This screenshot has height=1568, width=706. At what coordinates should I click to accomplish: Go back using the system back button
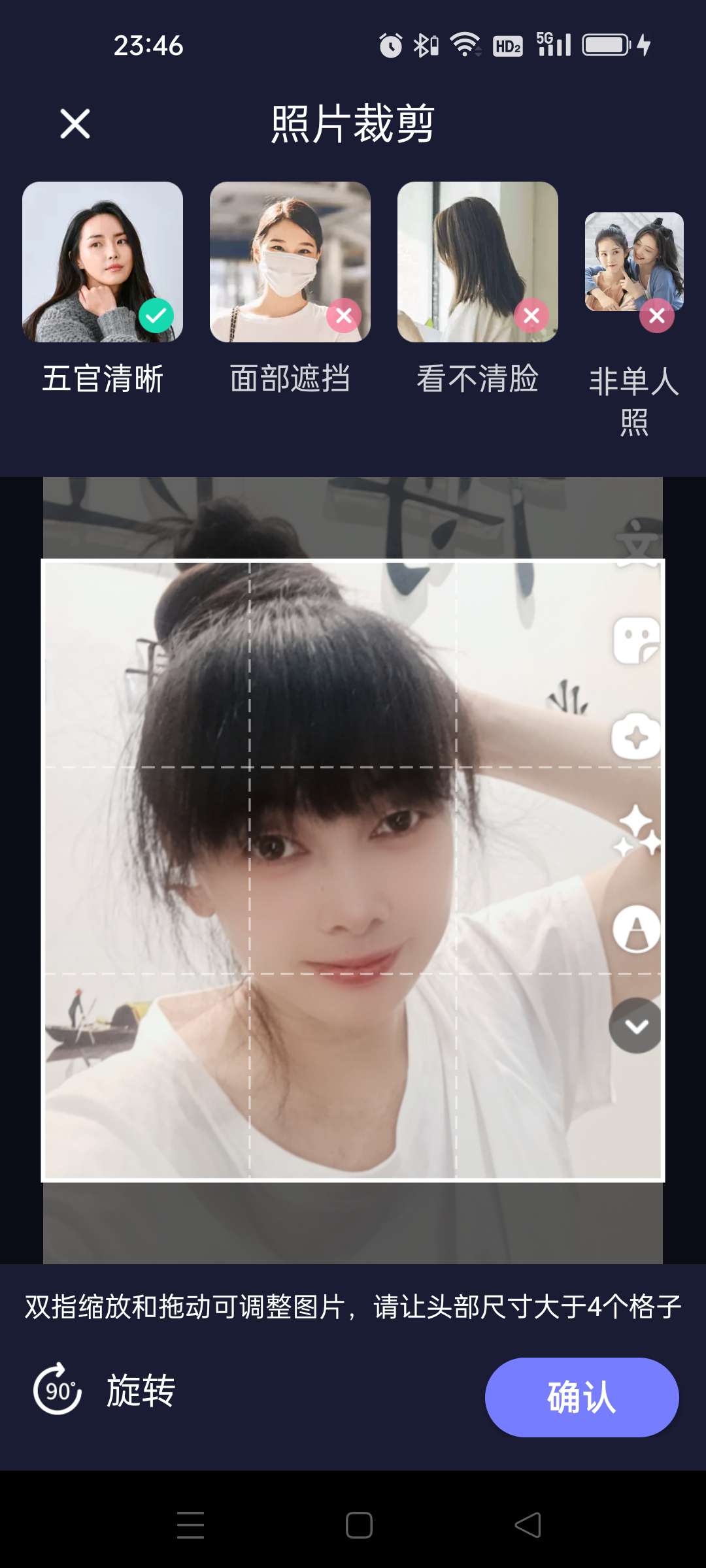pos(528,1526)
